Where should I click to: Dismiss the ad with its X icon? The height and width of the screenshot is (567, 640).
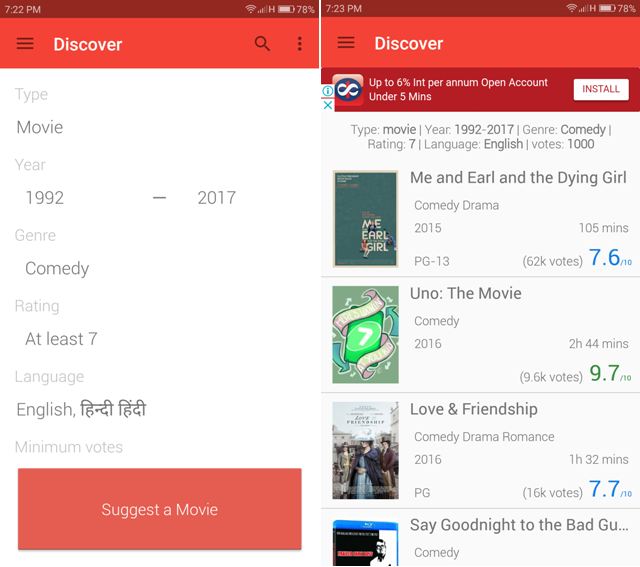(x=328, y=105)
